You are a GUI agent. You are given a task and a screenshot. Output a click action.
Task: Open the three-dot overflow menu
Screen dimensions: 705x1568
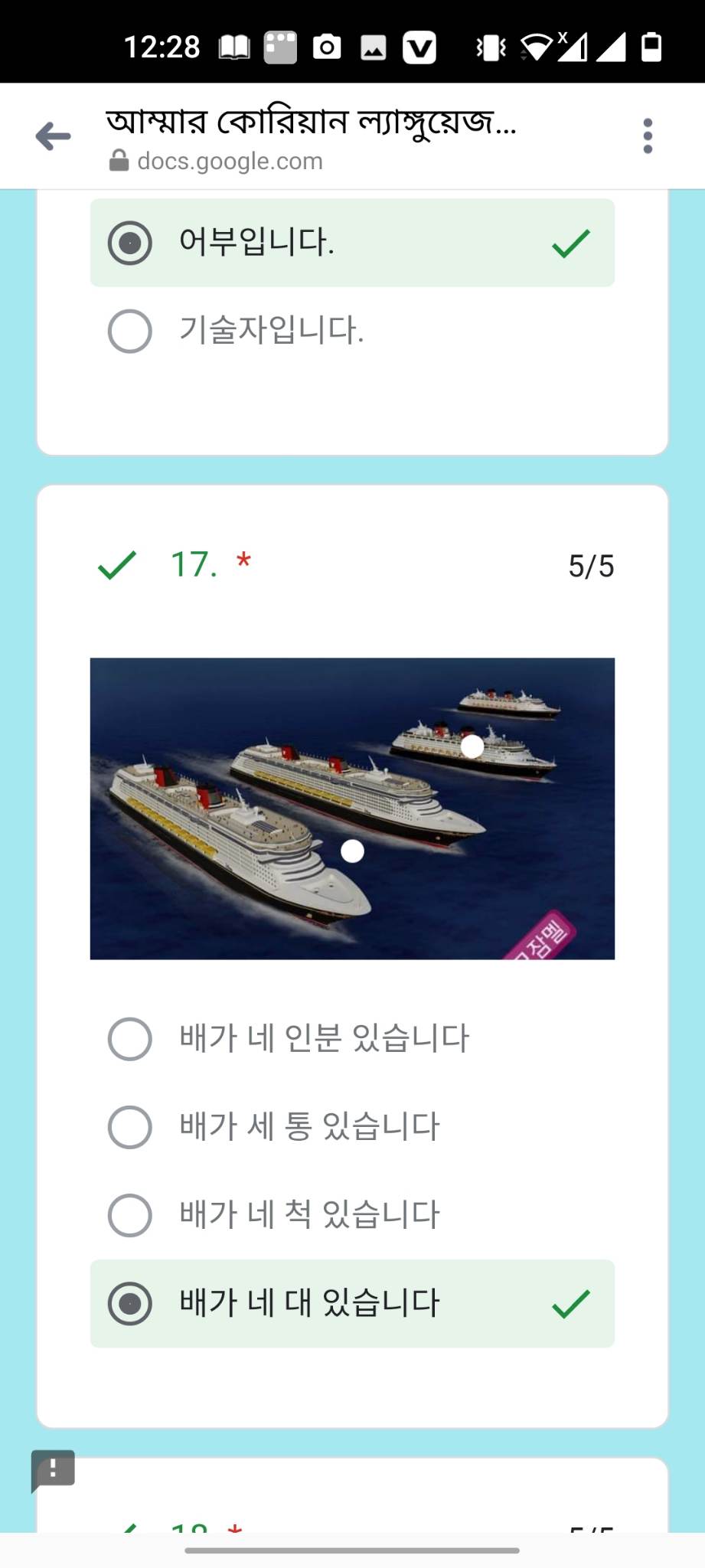[648, 136]
